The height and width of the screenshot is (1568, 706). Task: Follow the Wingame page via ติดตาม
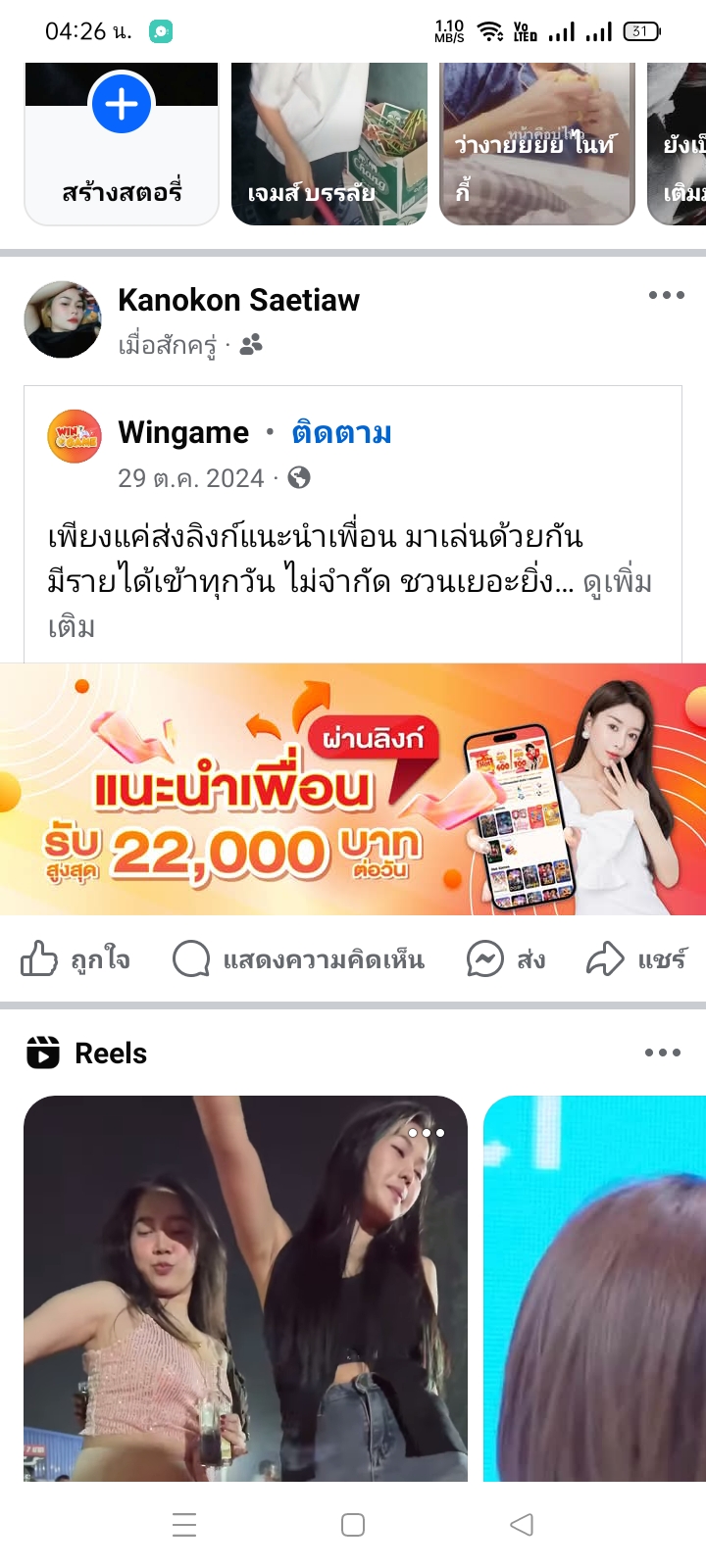point(341,432)
